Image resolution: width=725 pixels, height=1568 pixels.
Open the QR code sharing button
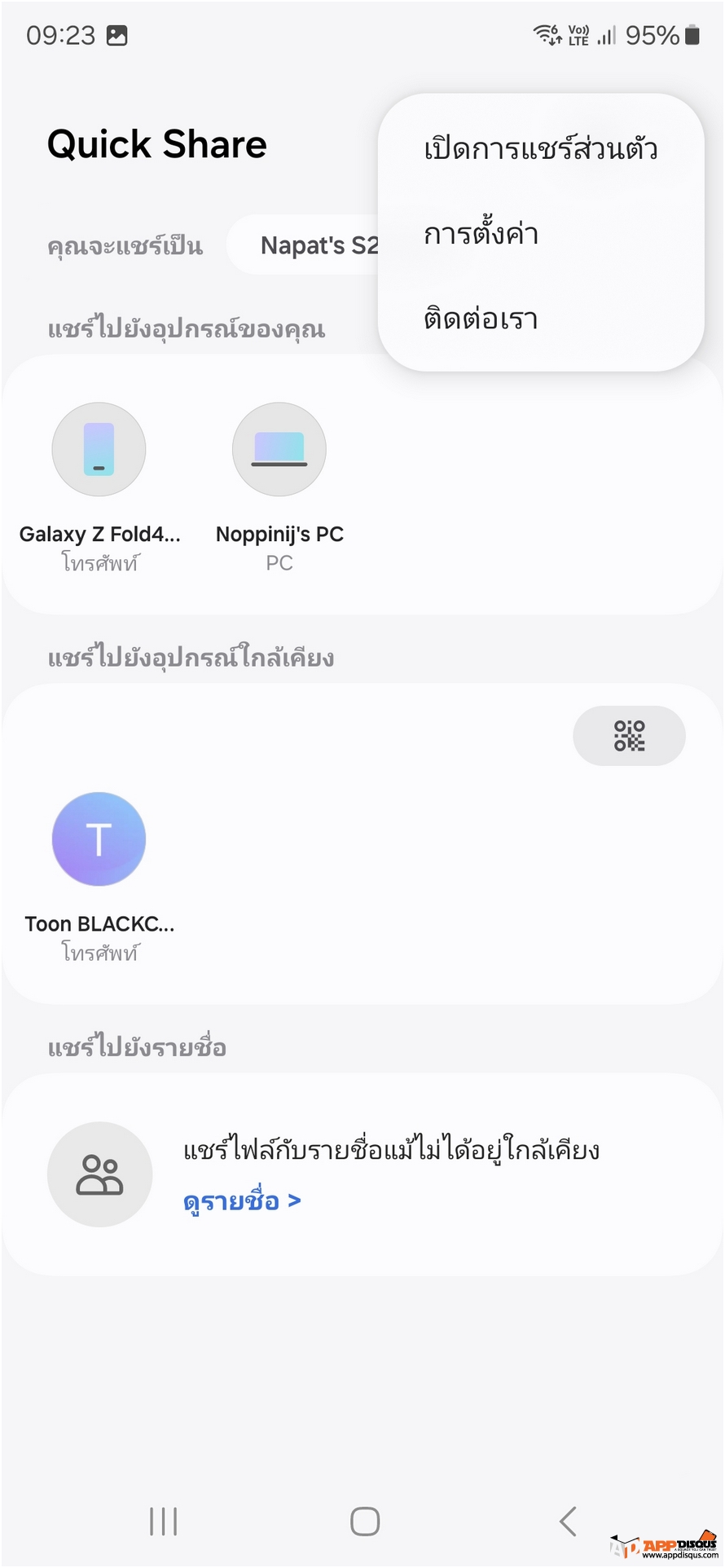point(629,735)
